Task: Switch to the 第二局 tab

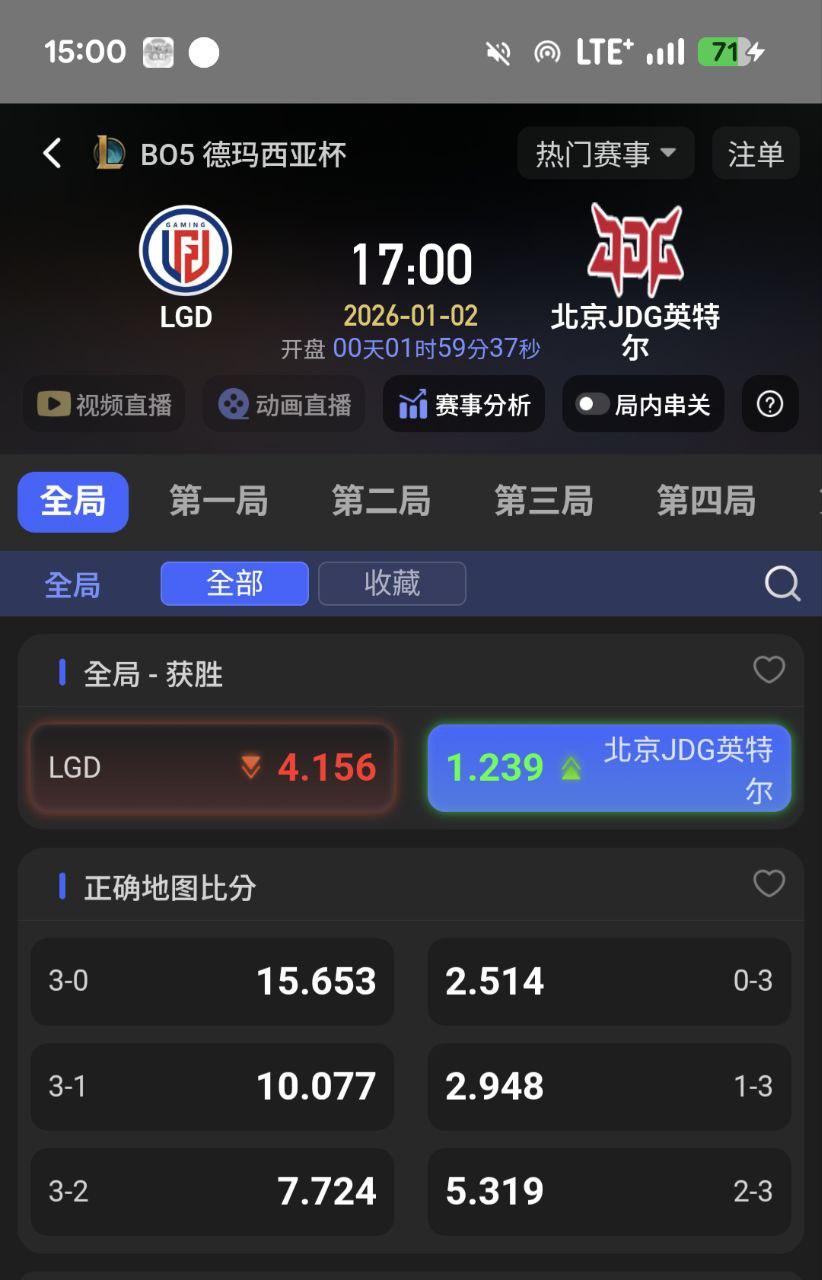Action: coord(381,501)
